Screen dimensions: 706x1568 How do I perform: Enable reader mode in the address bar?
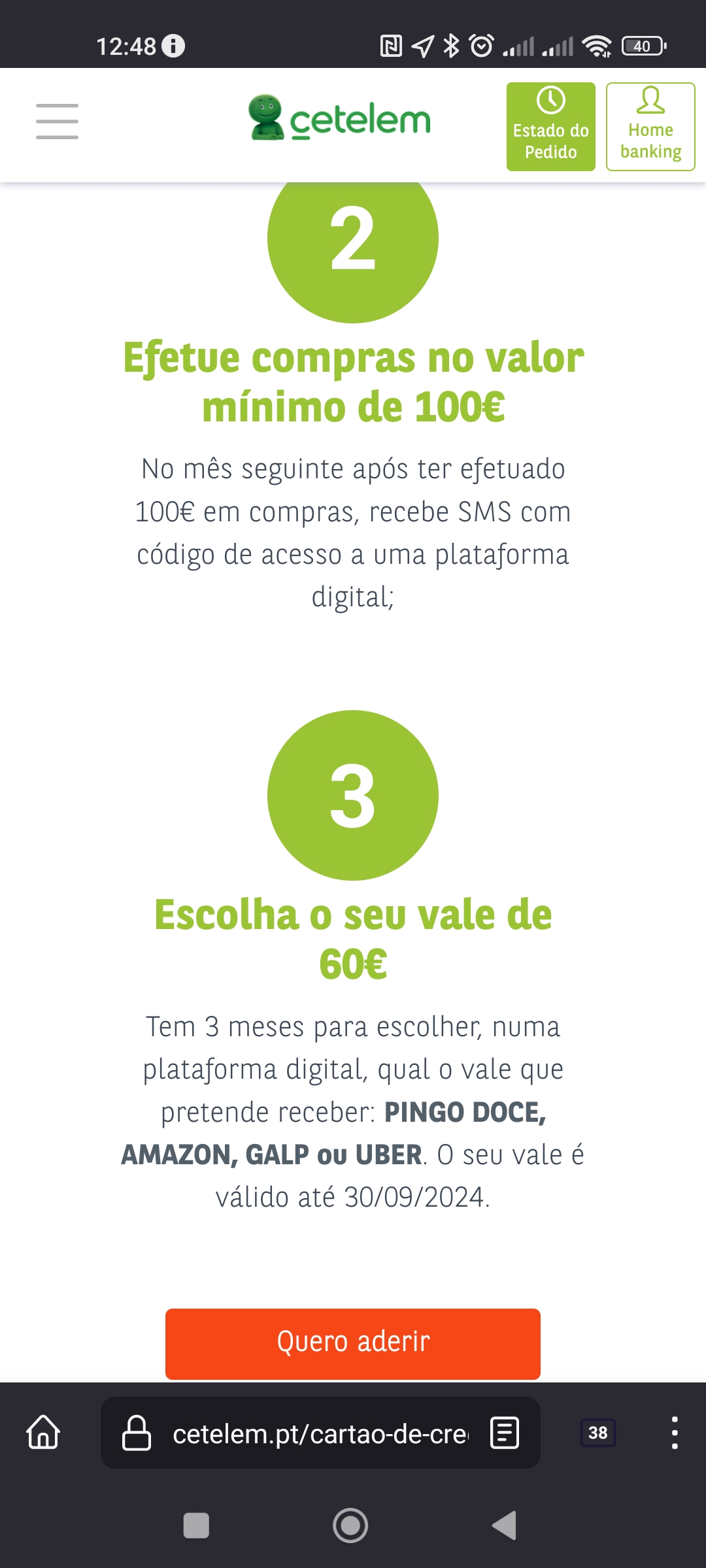point(505,1433)
